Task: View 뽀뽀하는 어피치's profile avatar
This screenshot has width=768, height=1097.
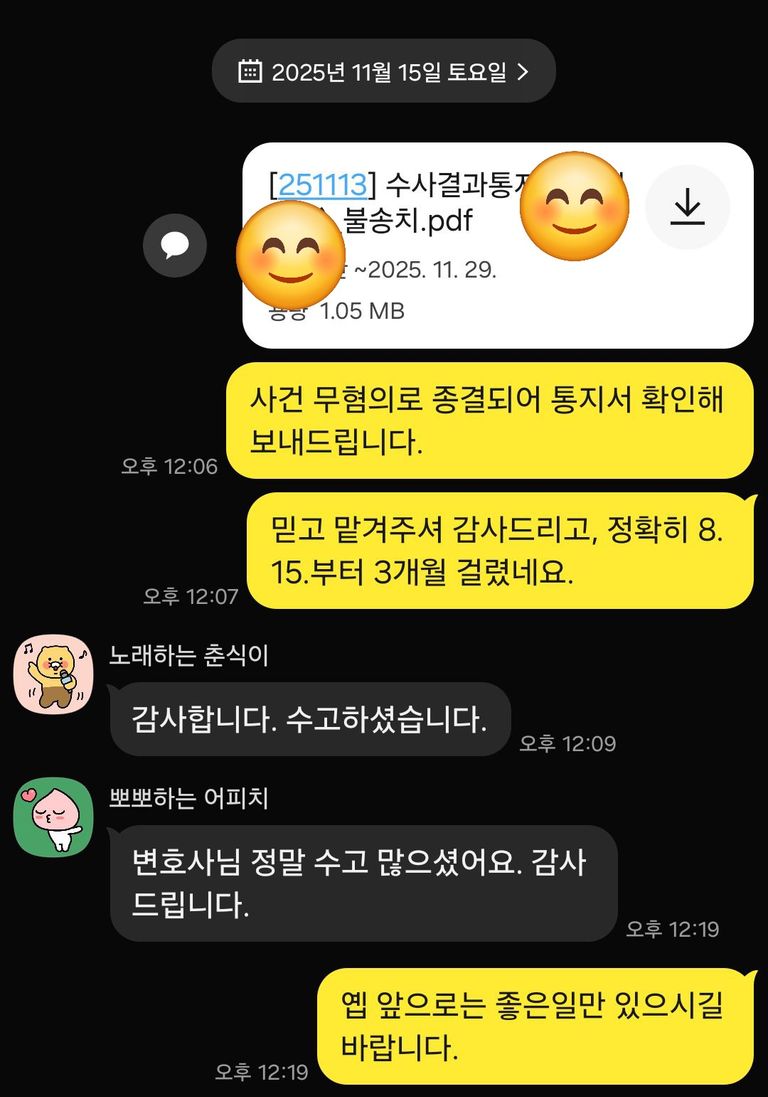Action: (53, 817)
